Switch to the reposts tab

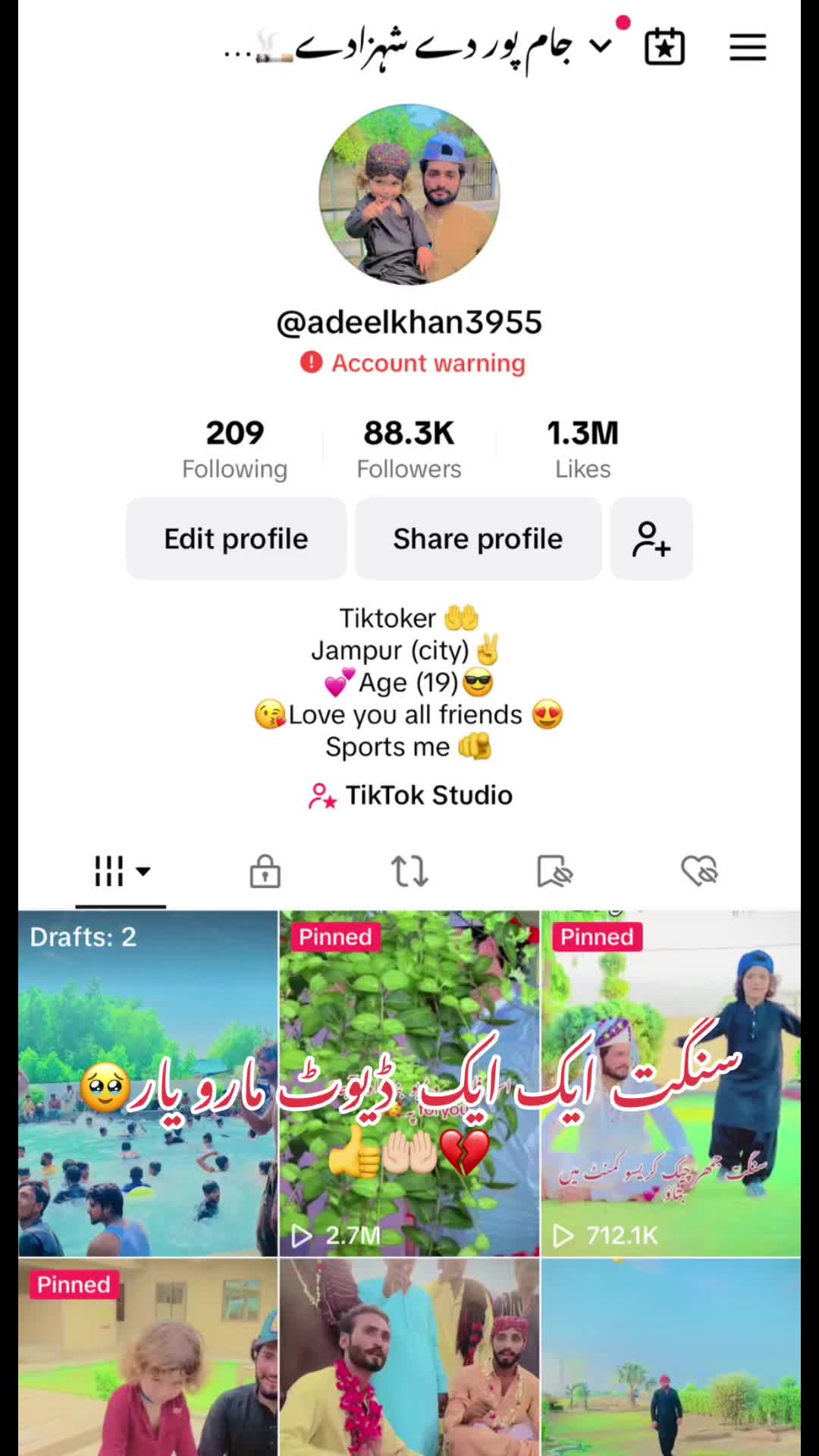[409, 871]
